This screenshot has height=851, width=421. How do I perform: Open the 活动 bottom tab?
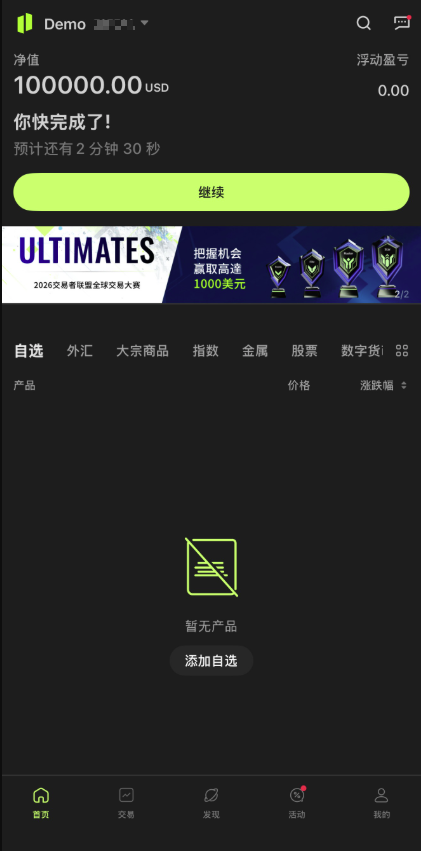click(x=297, y=803)
